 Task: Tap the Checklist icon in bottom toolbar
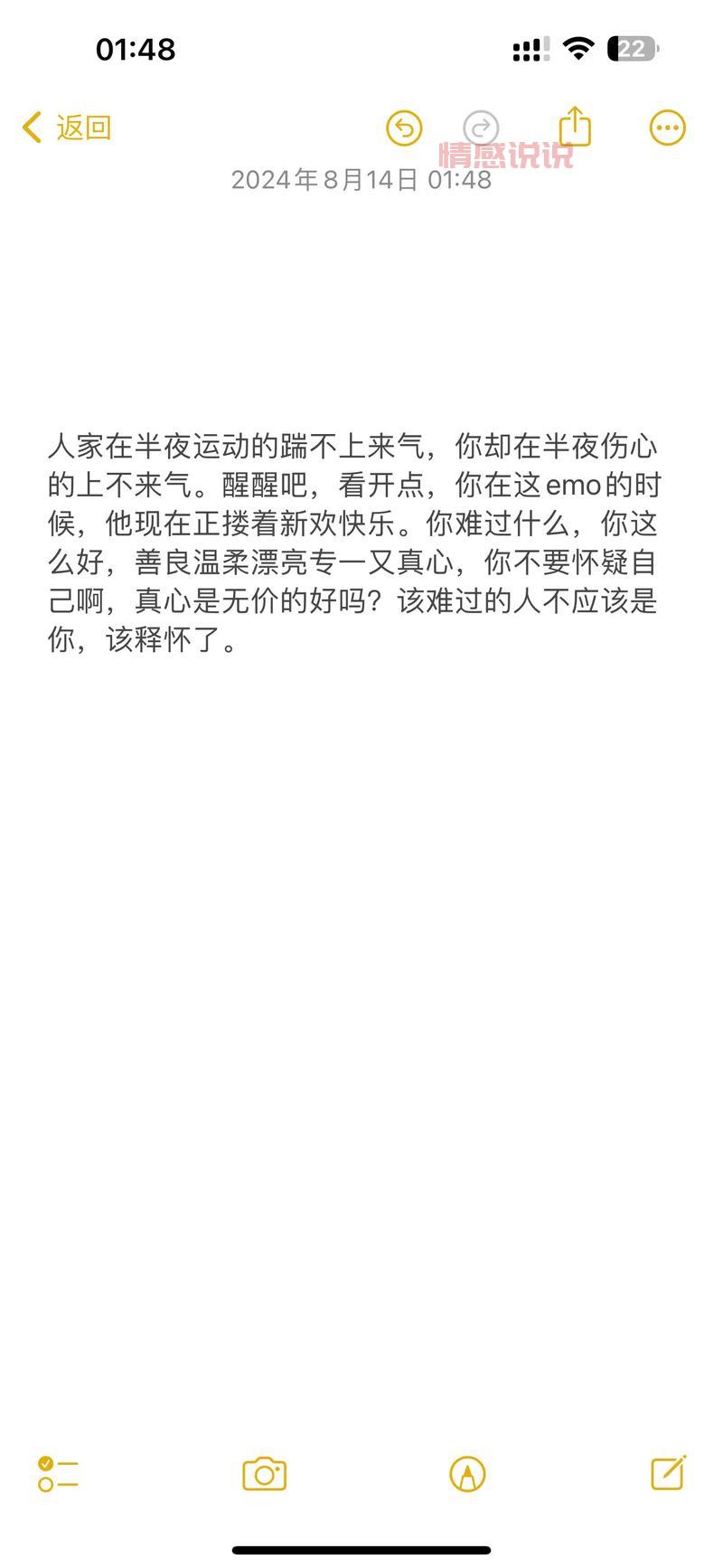58,1473
